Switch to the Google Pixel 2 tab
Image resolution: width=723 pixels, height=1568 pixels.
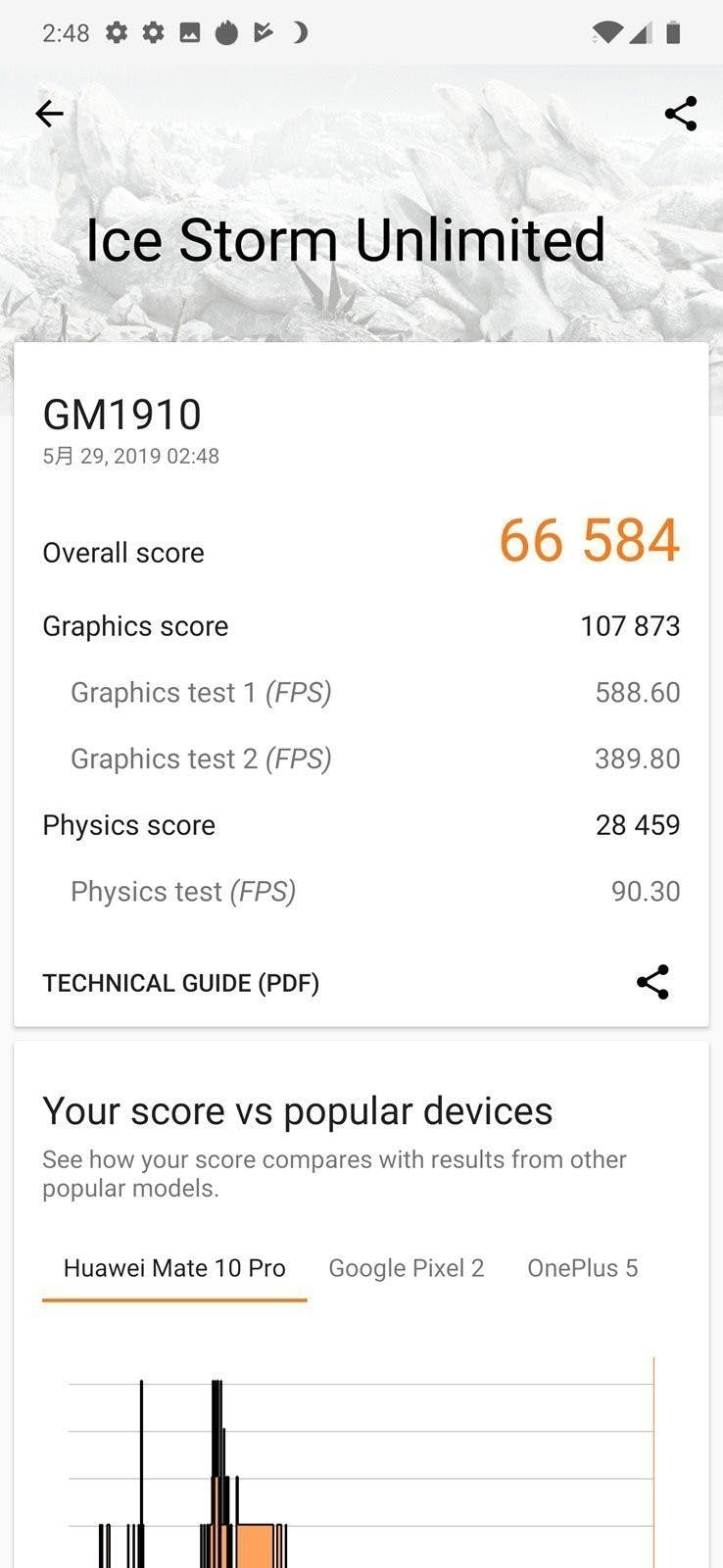(x=406, y=1268)
